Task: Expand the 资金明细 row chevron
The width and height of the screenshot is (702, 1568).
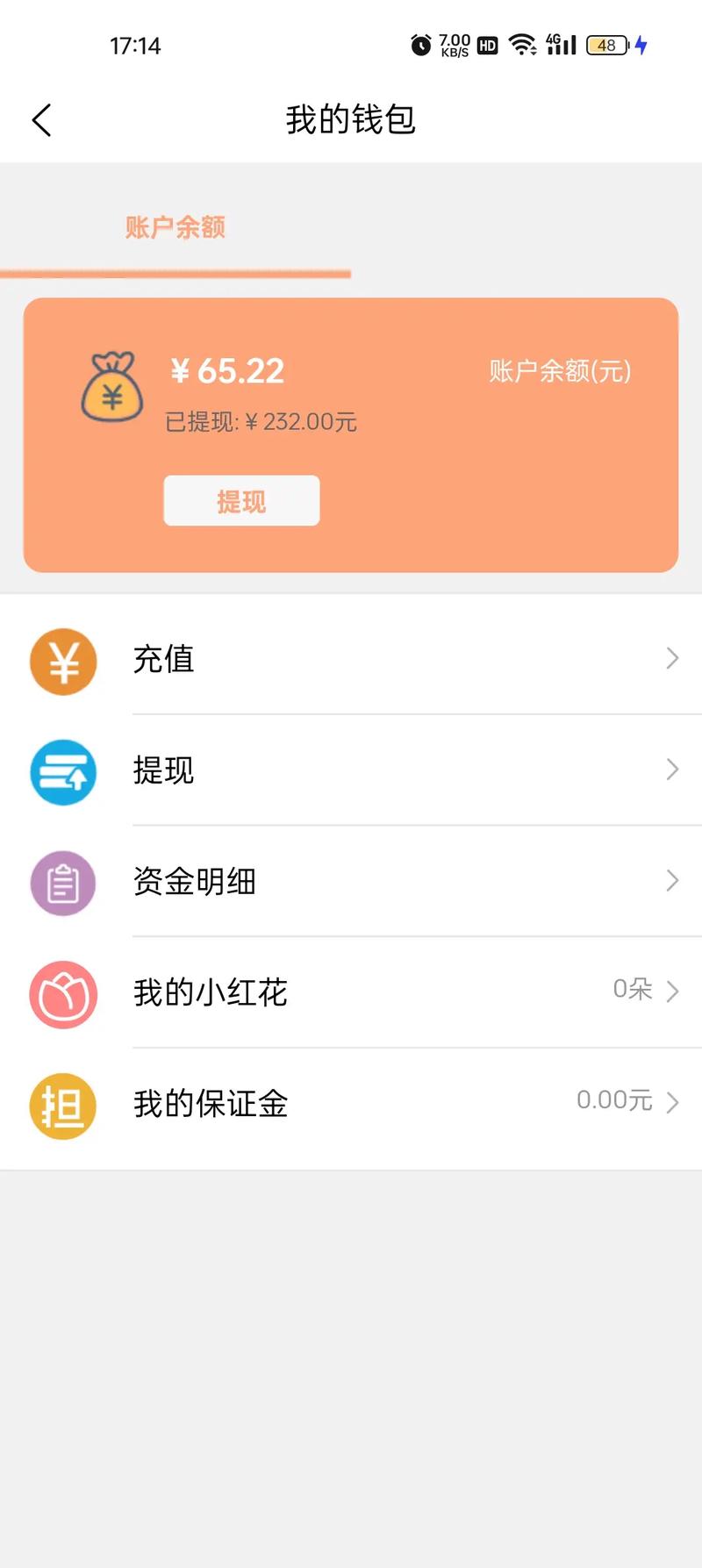Action: click(x=672, y=880)
